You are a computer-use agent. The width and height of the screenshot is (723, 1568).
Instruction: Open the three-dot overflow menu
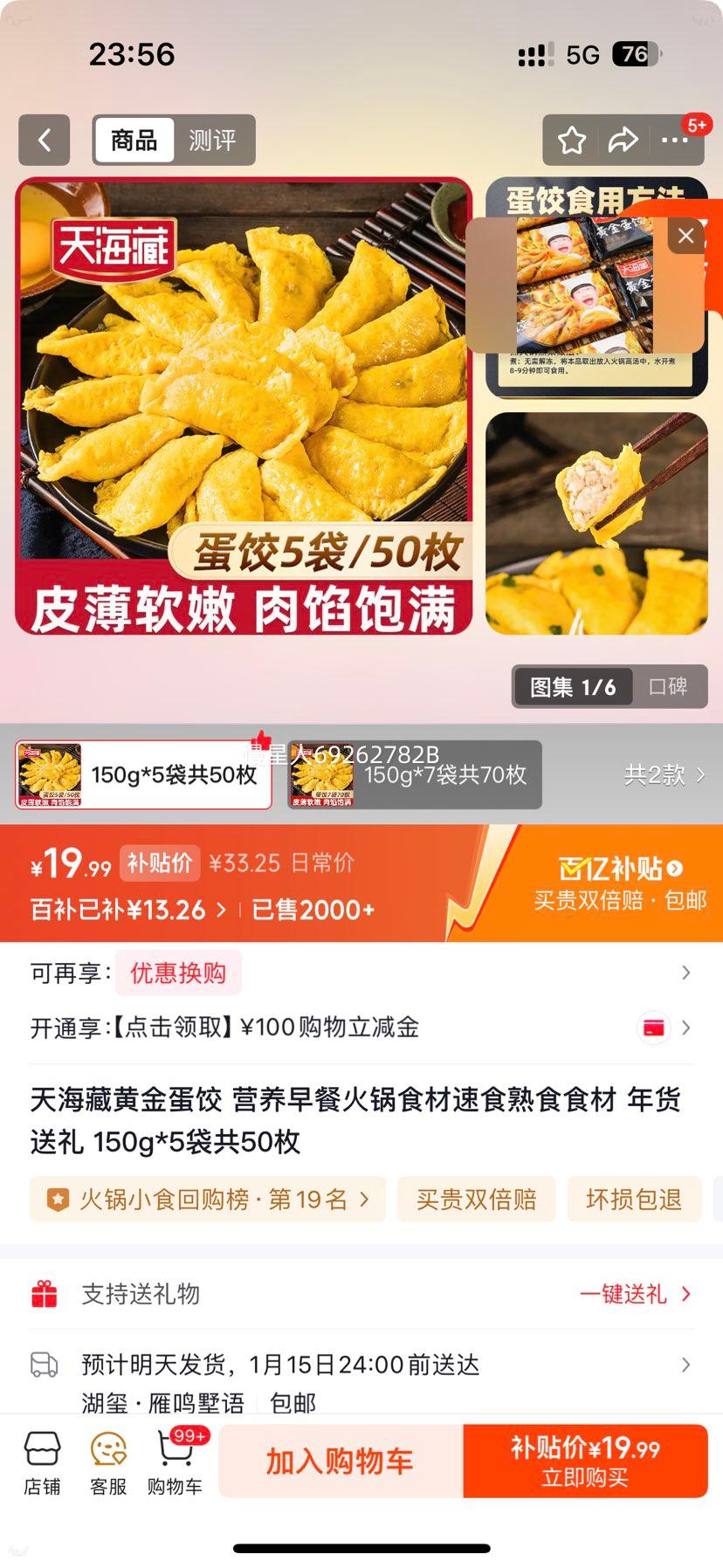pyautogui.click(x=674, y=140)
